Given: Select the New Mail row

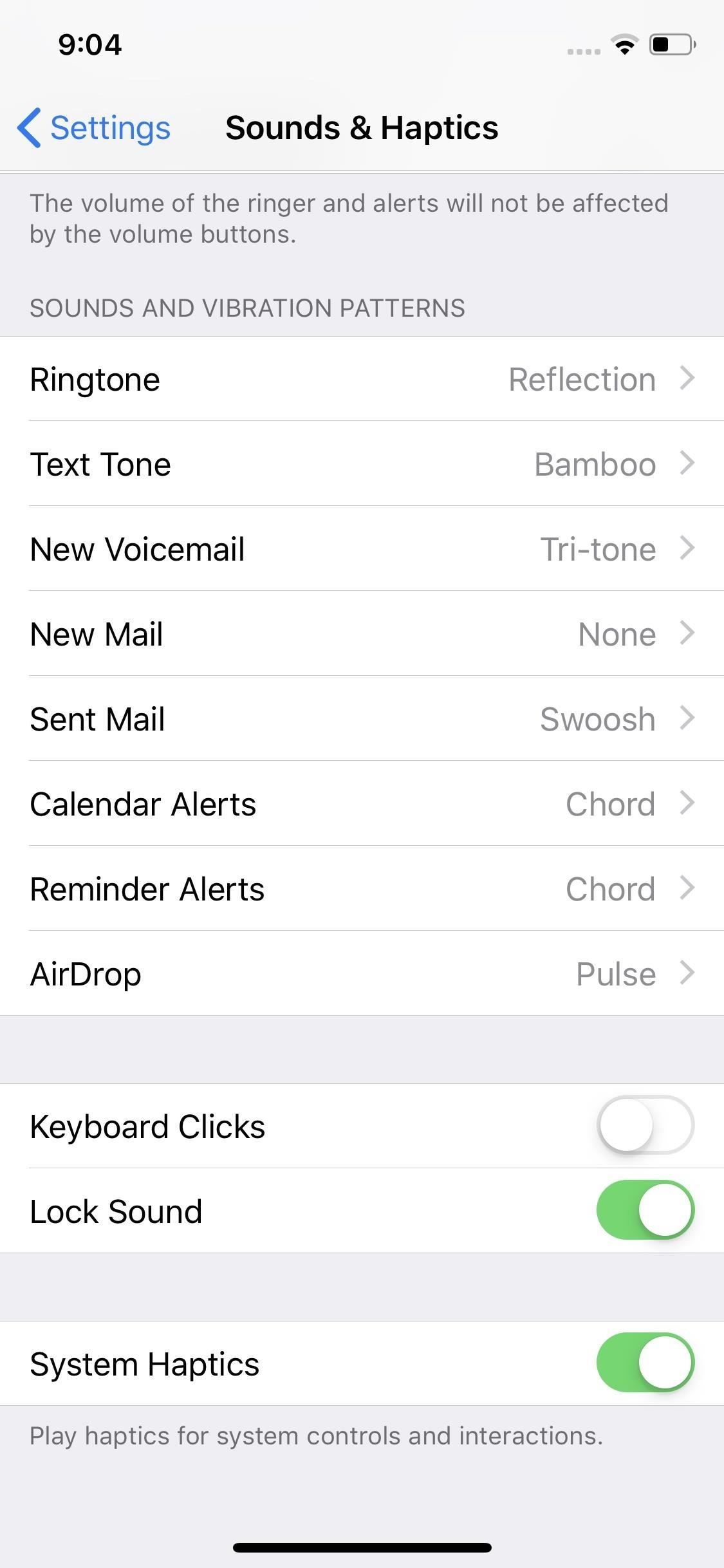Looking at the screenshot, I should [362, 634].
